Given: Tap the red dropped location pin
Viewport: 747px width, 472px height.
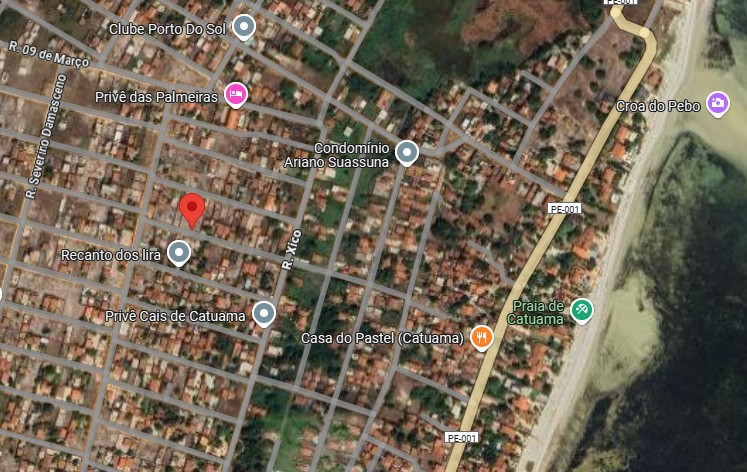Looking at the screenshot, I should point(192,210).
